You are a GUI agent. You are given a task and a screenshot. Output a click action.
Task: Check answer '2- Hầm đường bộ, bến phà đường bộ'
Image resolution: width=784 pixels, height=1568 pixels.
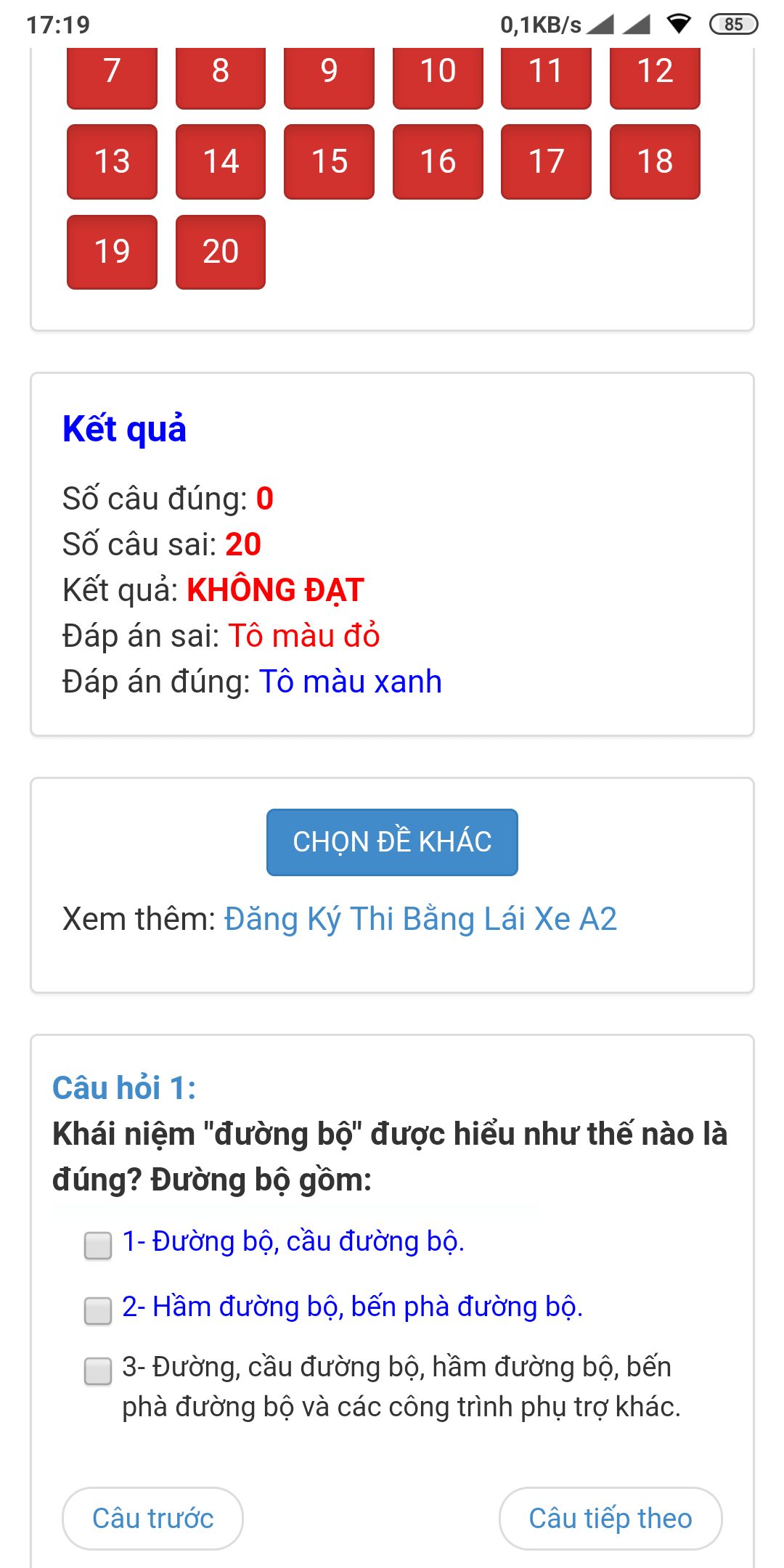point(97,1311)
